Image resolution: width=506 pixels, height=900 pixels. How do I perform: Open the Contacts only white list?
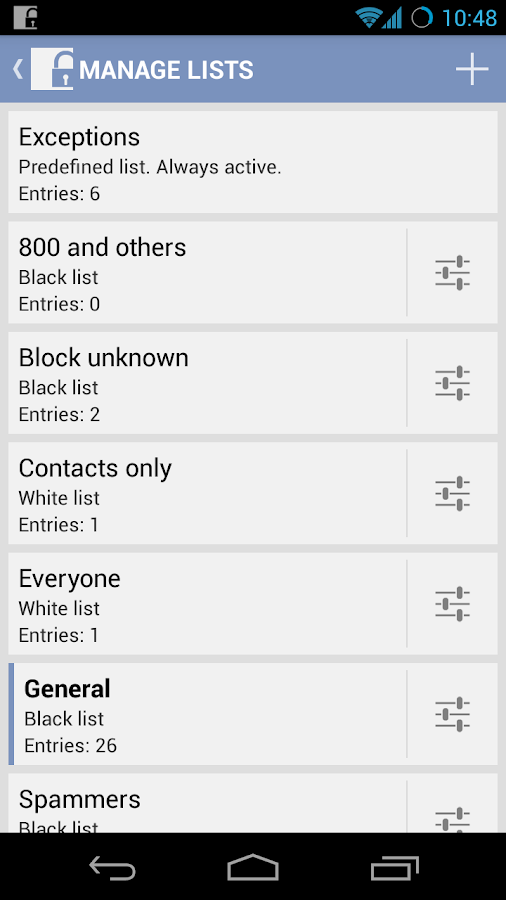point(208,493)
